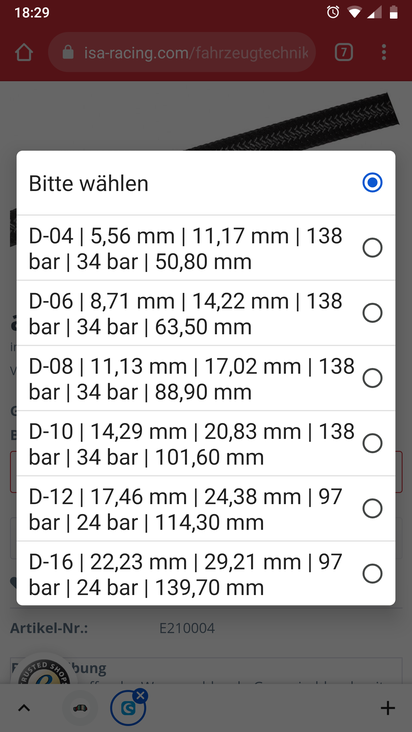Switch to the car icon tab

coord(80,708)
